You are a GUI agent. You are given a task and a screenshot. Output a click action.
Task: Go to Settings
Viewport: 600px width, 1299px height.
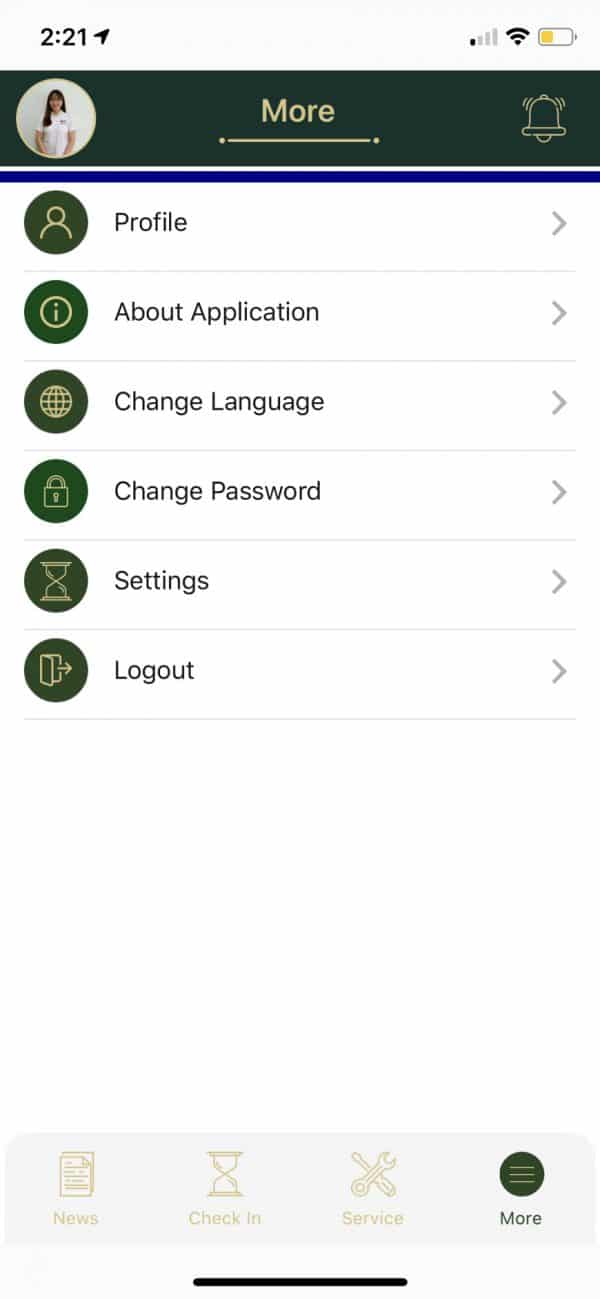coord(298,581)
